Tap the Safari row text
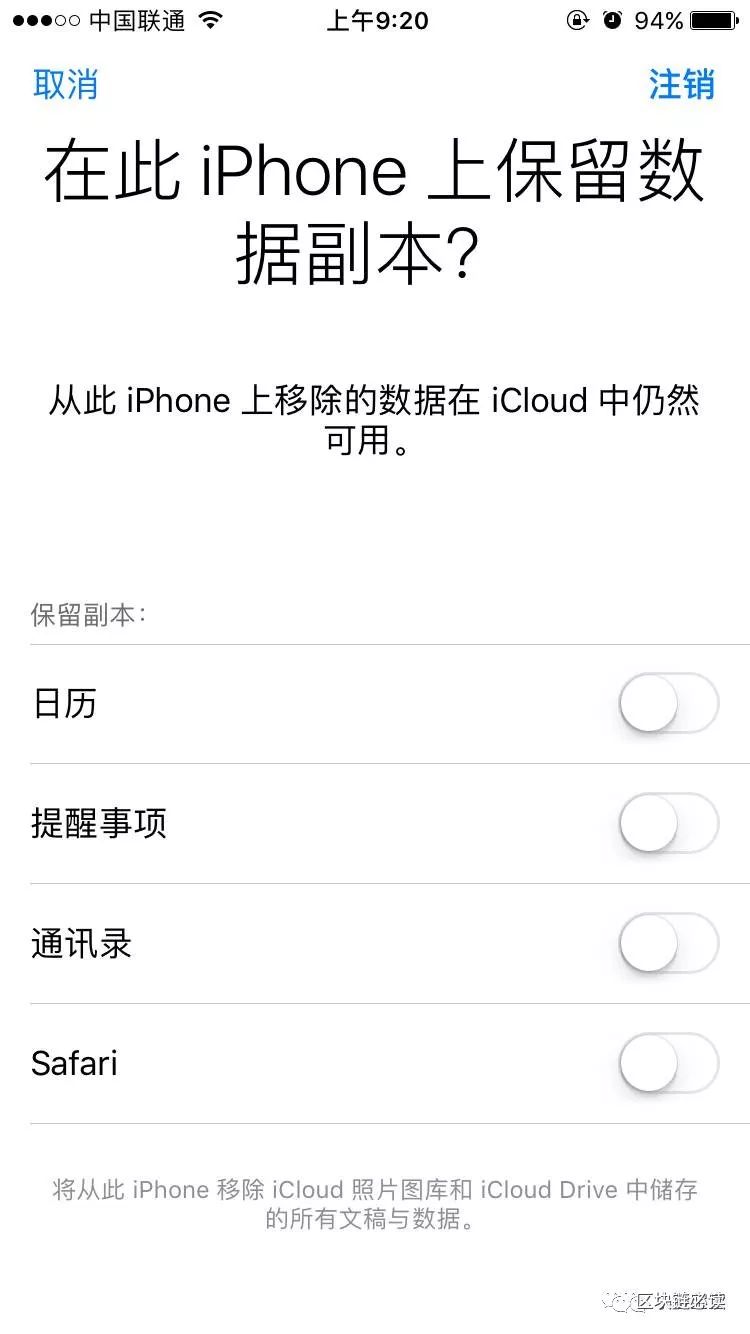 pos(72,1063)
